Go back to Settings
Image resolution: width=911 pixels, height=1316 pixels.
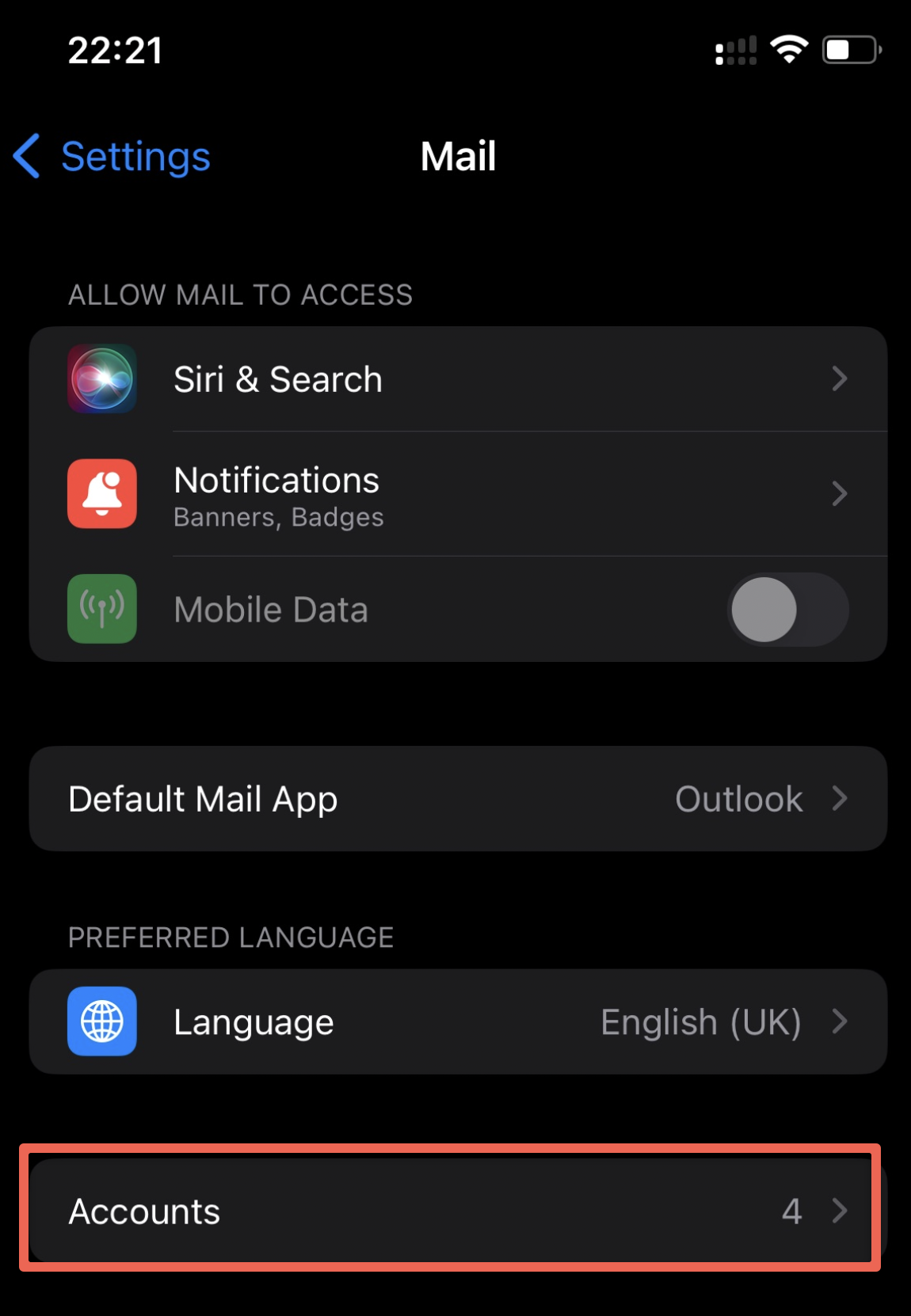pos(112,156)
